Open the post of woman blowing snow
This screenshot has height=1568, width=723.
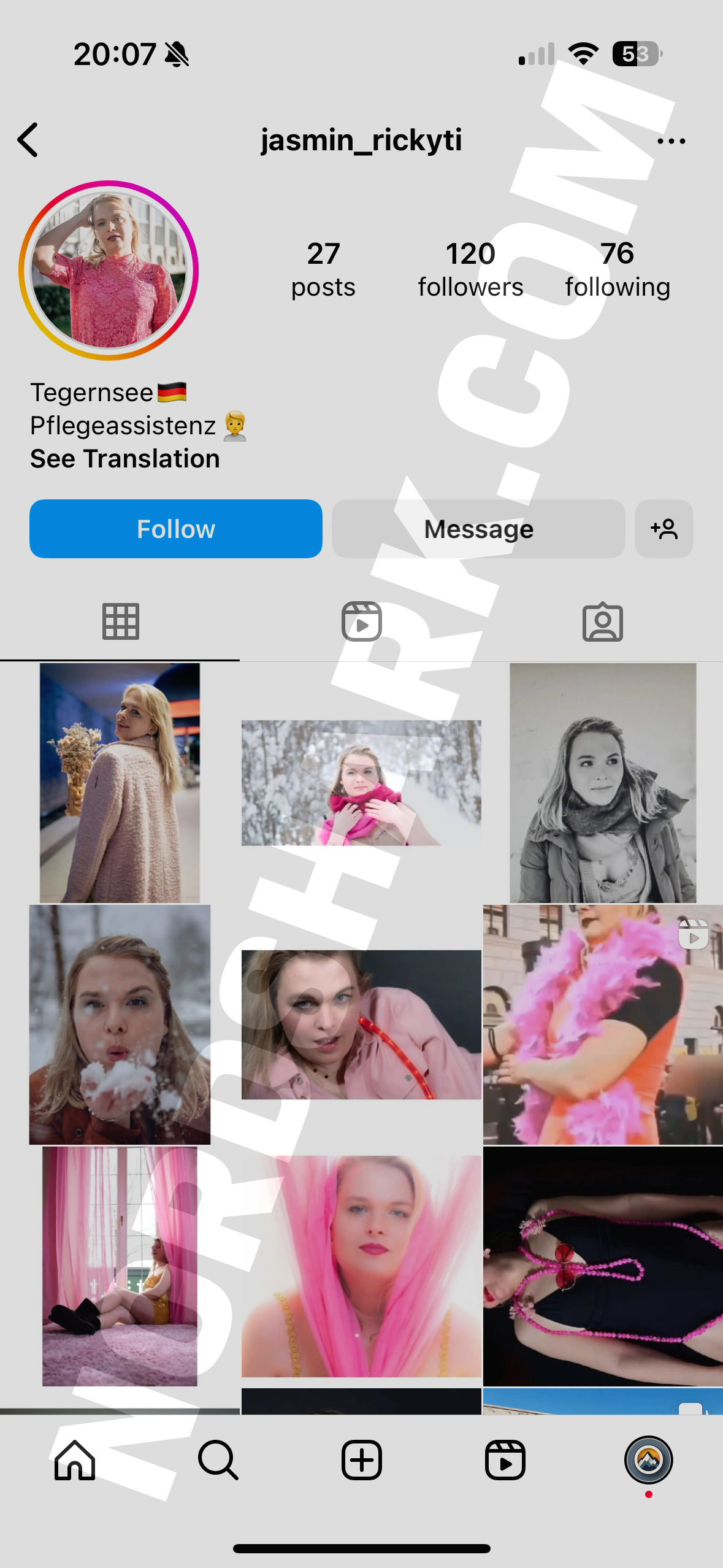[x=120, y=1024]
